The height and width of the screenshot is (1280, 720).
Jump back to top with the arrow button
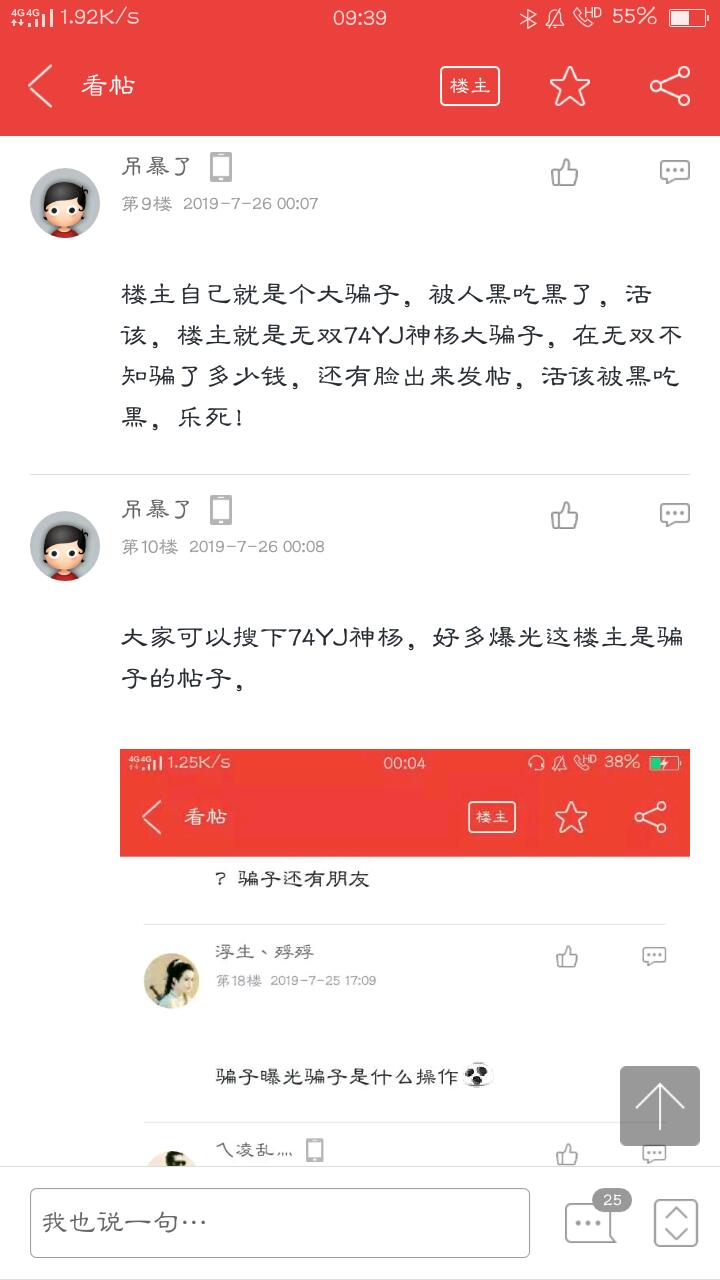(659, 1105)
